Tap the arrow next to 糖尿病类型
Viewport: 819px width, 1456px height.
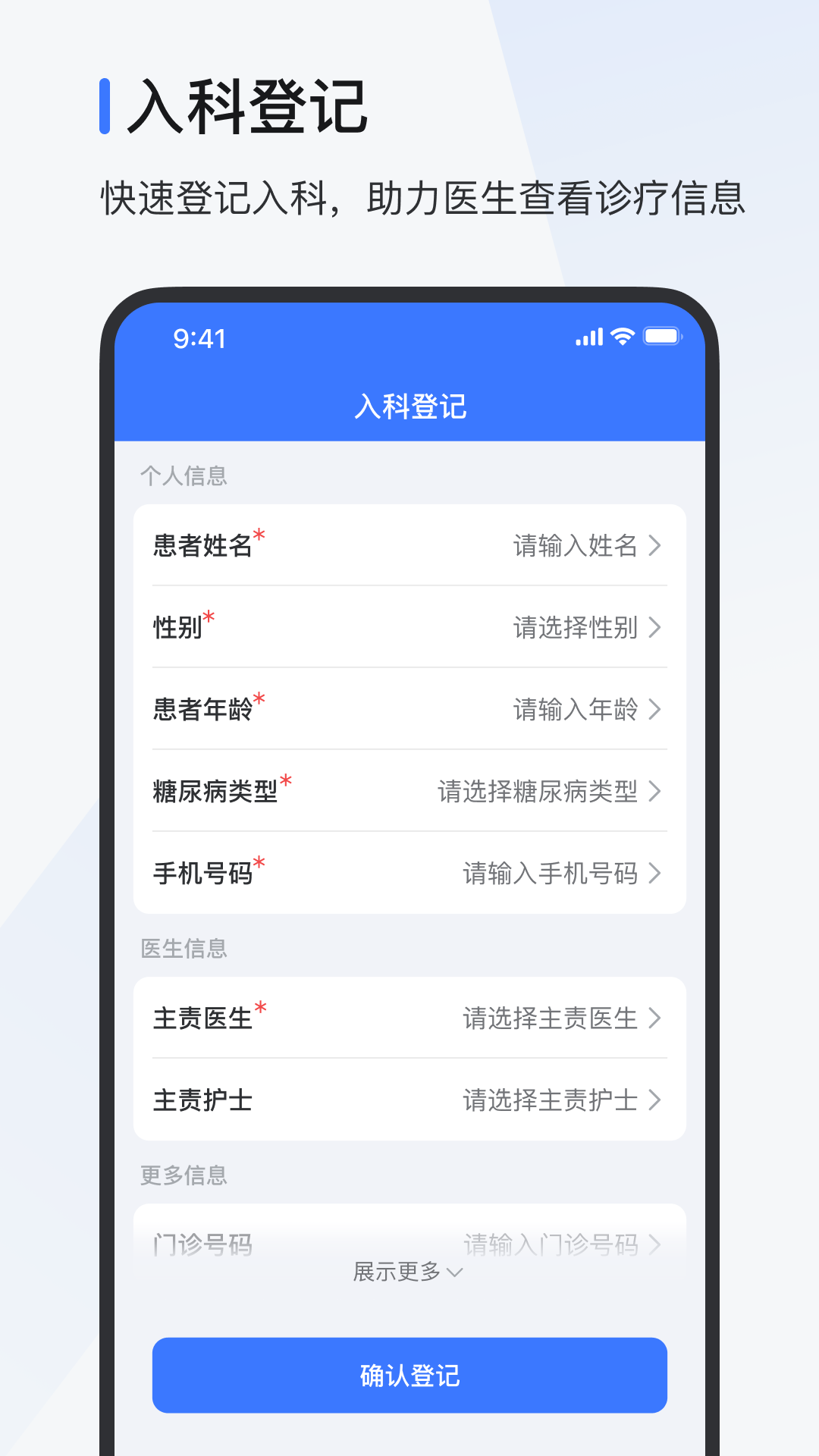point(654,791)
